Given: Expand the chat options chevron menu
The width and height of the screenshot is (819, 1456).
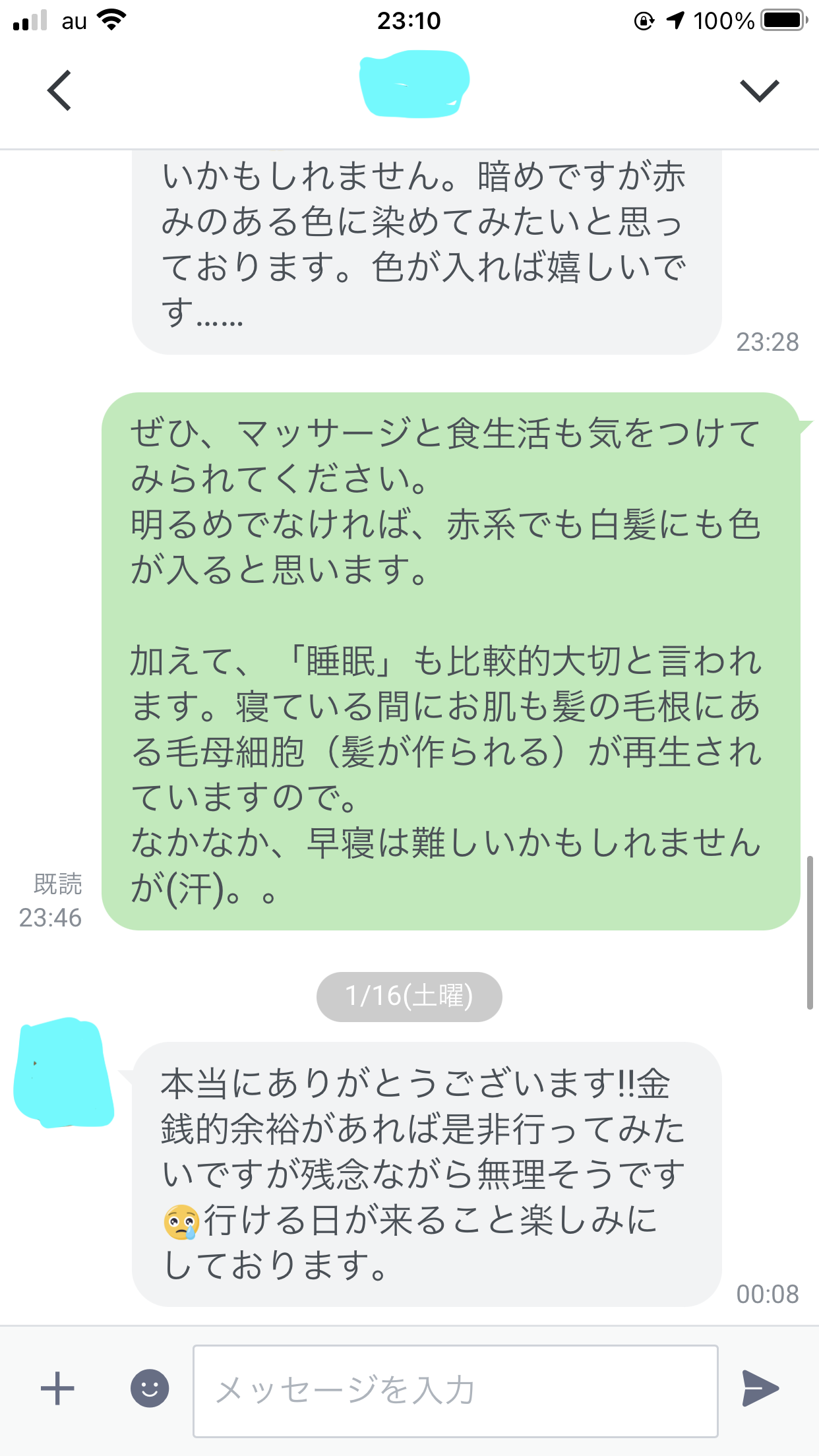Looking at the screenshot, I should (x=760, y=90).
